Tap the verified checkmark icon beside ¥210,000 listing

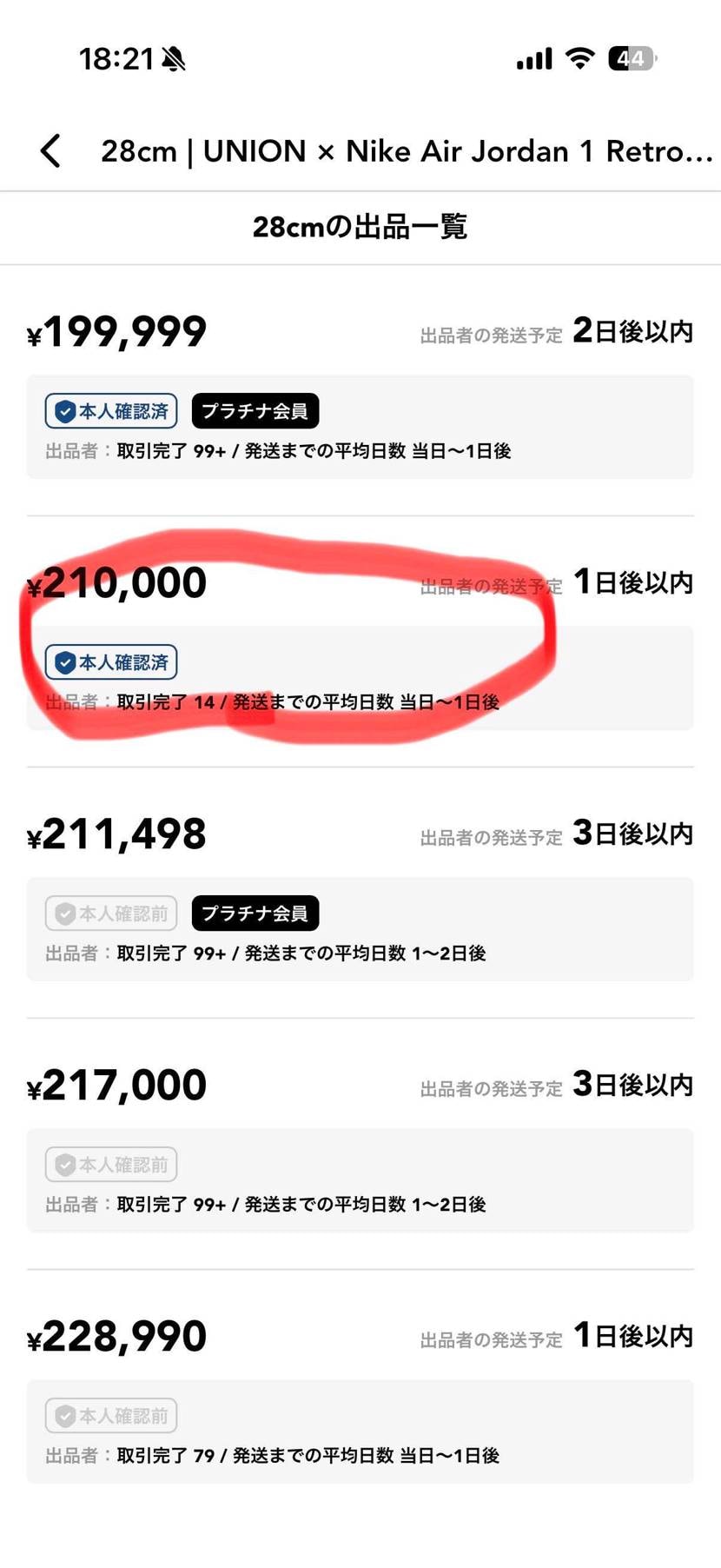click(x=66, y=661)
